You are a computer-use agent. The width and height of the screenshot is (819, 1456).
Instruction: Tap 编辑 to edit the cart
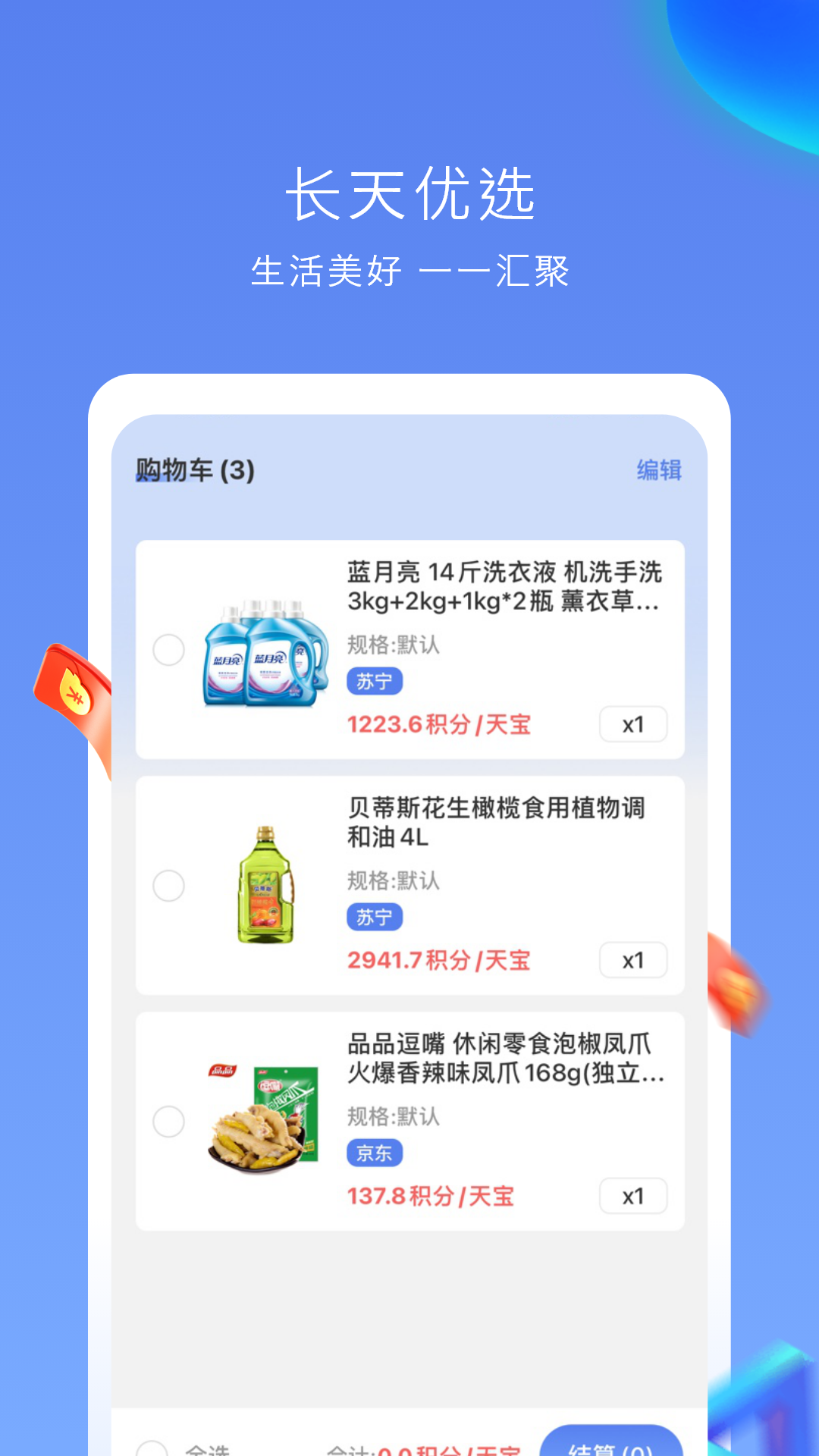pyautogui.click(x=659, y=471)
